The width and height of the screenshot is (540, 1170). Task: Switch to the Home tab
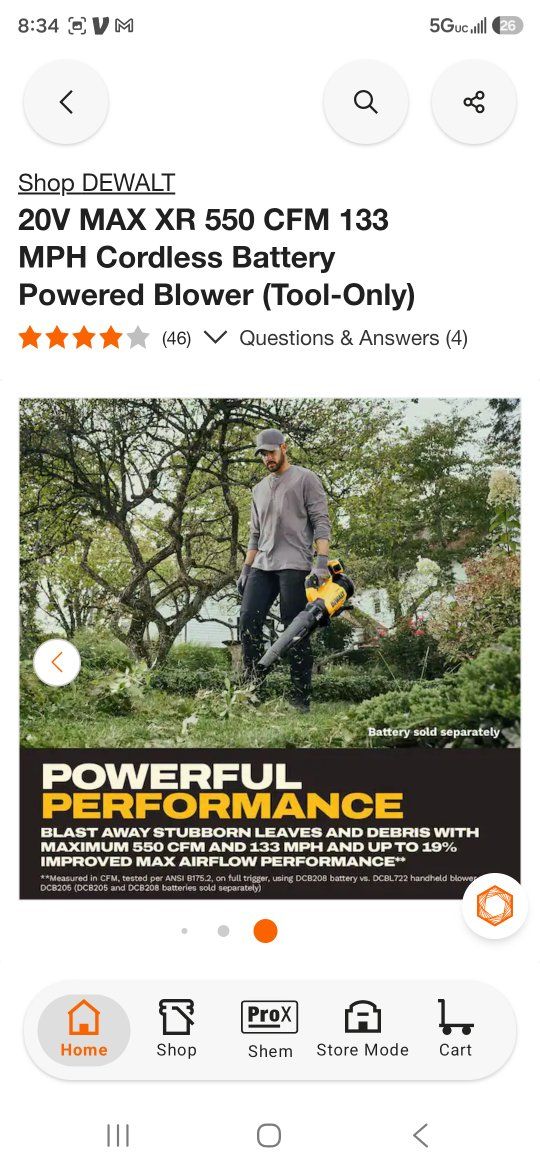84,1030
